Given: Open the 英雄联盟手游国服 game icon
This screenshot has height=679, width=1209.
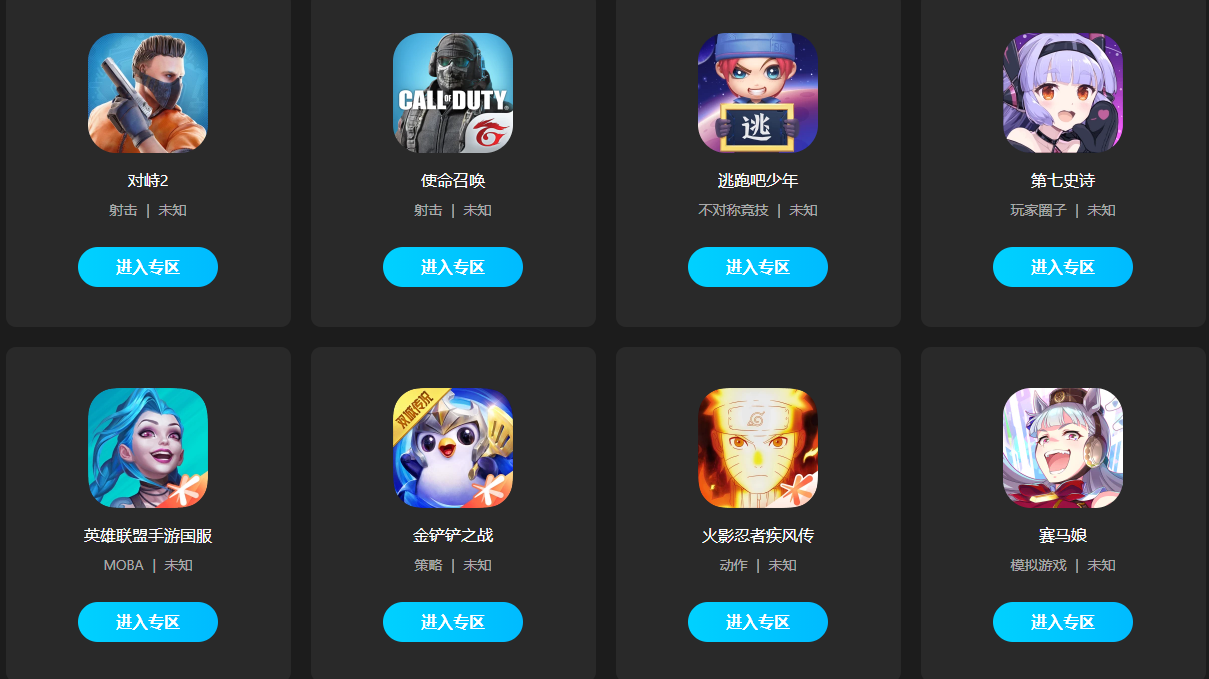Looking at the screenshot, I should [x=148, y=448].
